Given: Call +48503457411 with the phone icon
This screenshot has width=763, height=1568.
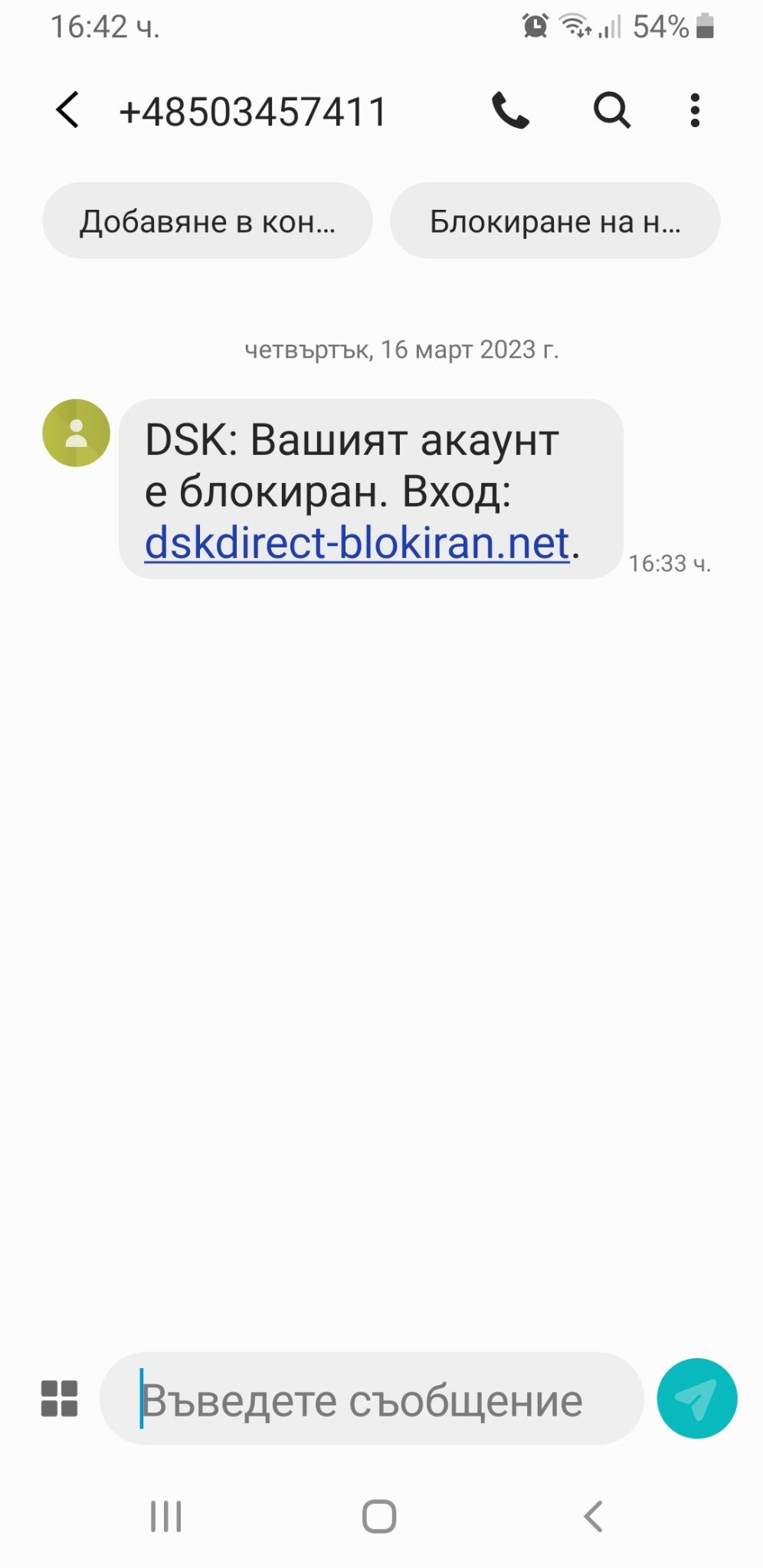Looking at the screenshot, I should click(x=510, y=110).
